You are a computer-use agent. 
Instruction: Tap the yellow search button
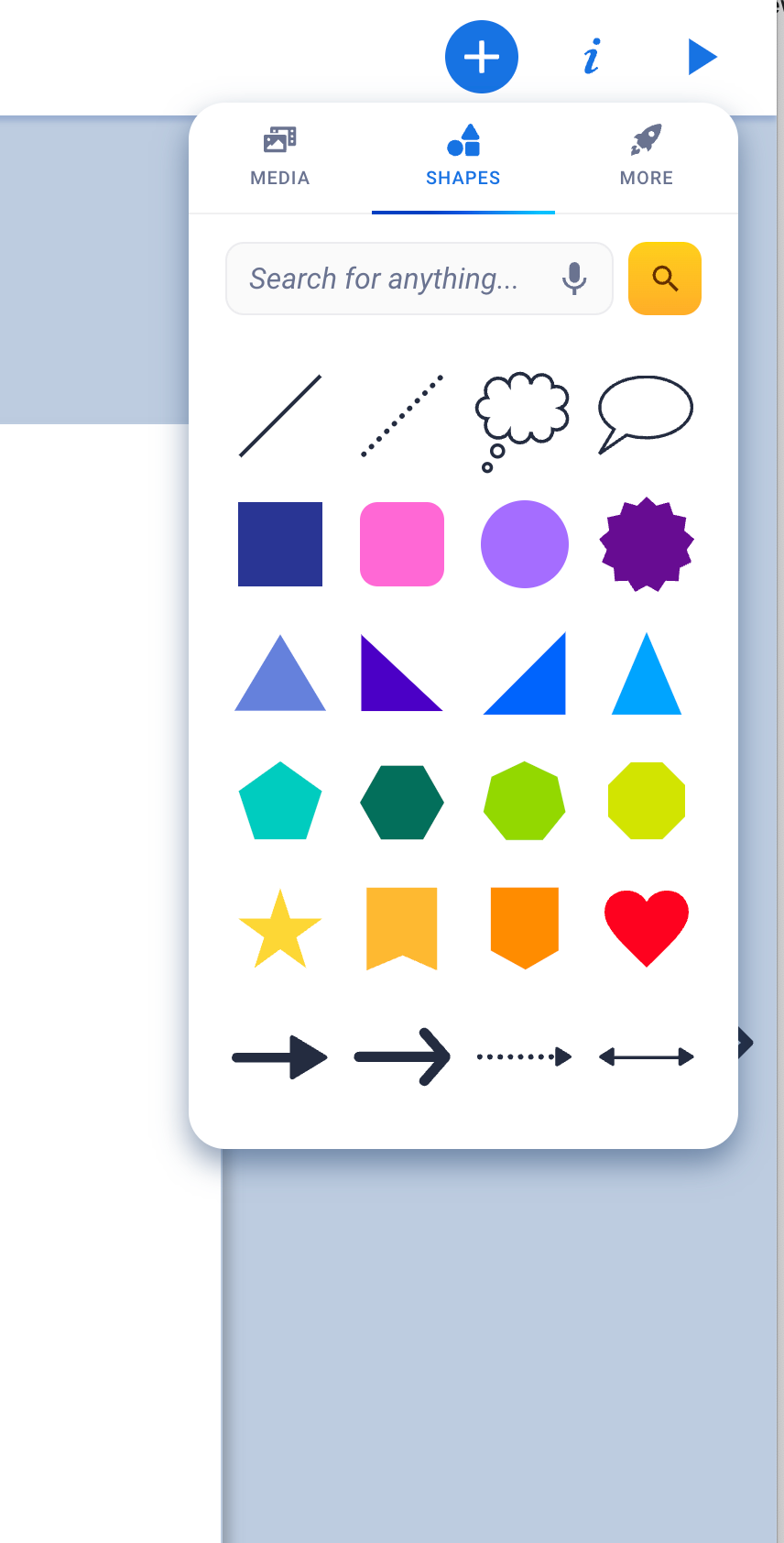coord(665,279)
